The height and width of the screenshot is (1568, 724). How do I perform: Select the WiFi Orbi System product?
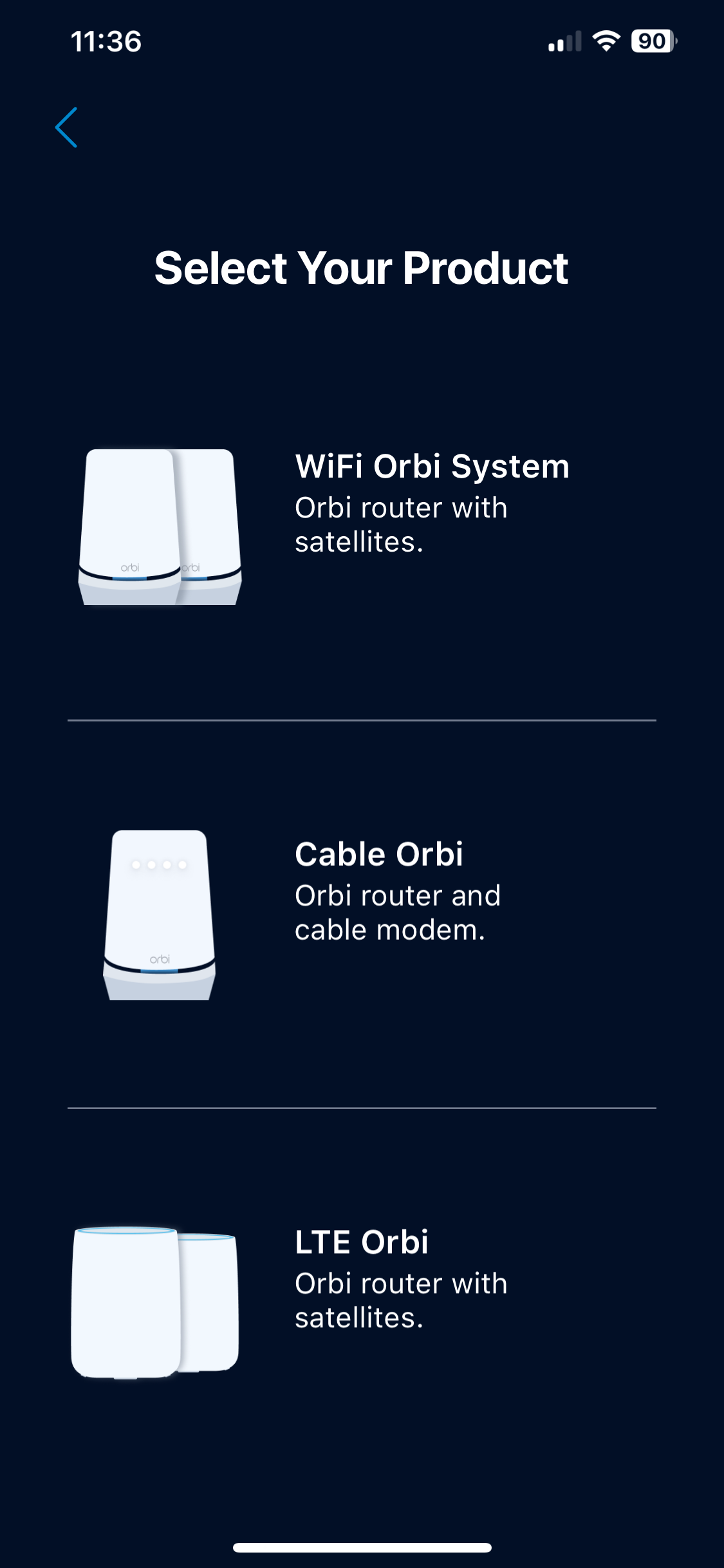360,527
